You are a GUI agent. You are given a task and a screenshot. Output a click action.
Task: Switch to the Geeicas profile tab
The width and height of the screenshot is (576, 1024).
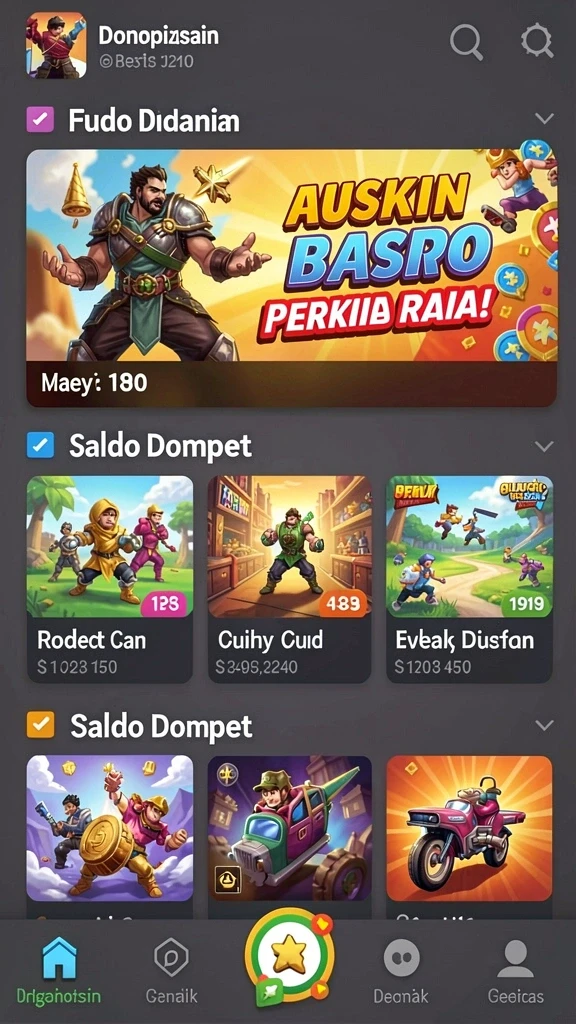(515, 971)
